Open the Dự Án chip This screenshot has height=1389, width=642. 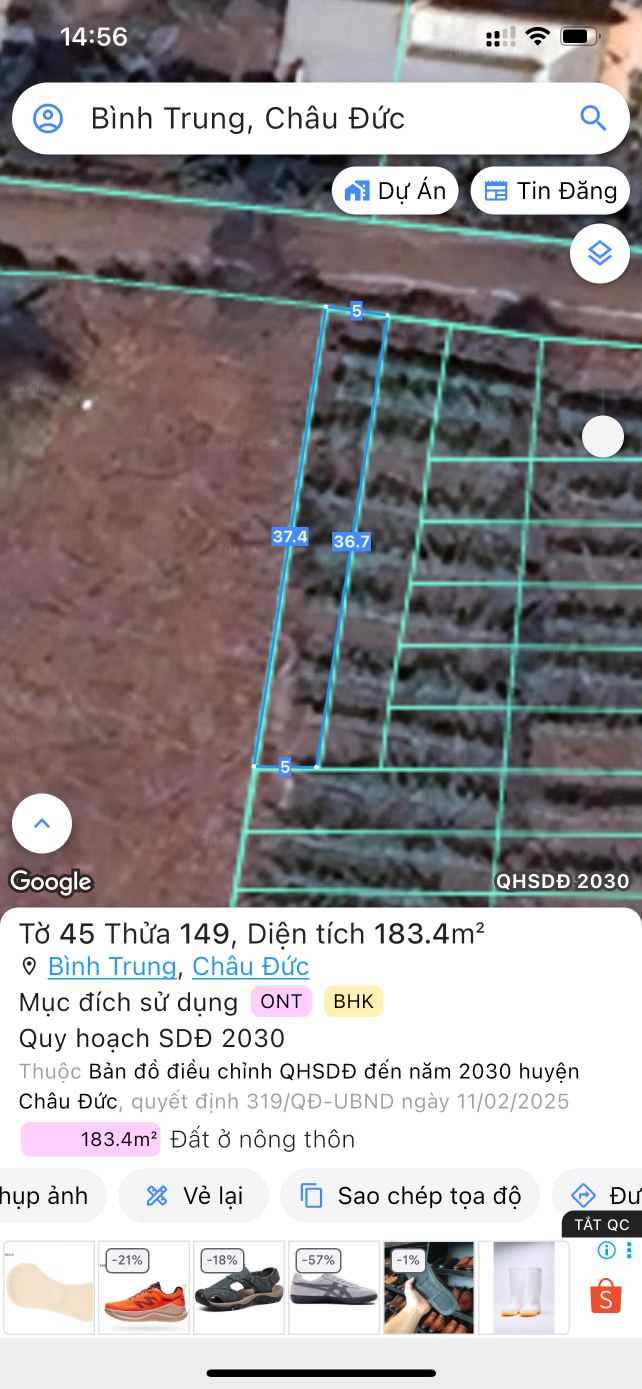point(395,191)
